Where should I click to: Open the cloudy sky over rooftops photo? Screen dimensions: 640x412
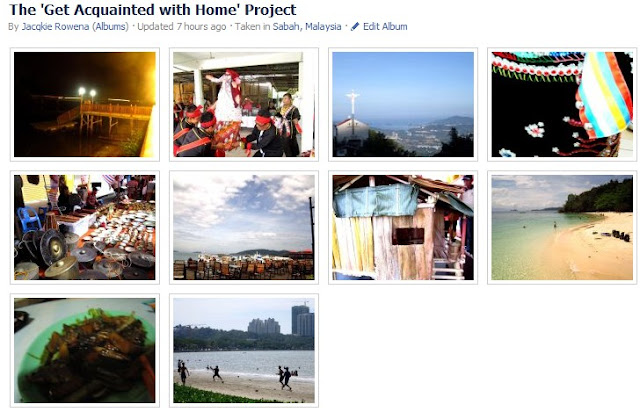(x=244, y=227)
